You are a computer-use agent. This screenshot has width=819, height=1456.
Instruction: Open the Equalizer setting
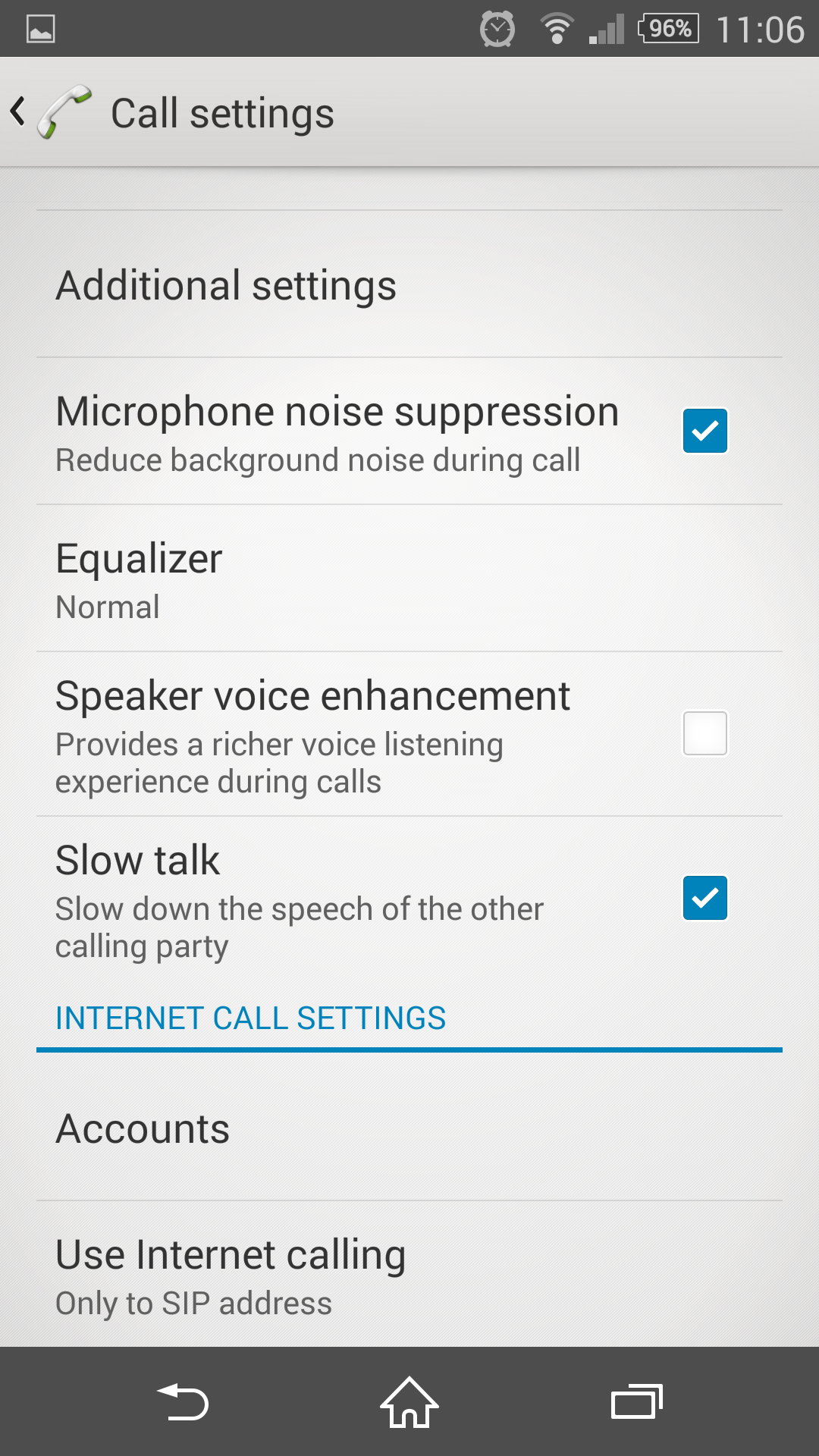pyautogui.click(x=409, y=579)
